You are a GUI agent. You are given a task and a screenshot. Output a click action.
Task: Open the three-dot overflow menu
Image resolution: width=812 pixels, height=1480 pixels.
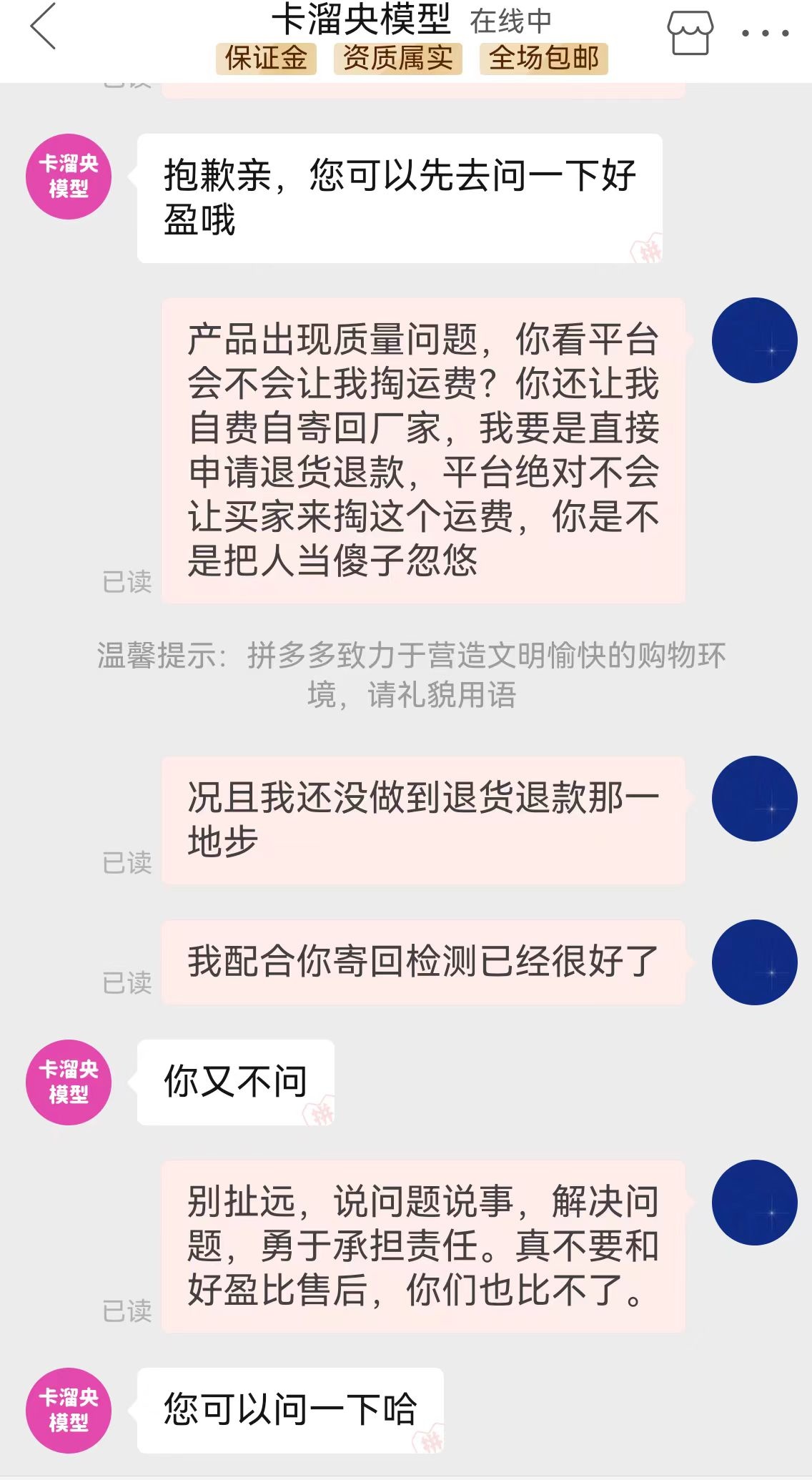point(765,33)
